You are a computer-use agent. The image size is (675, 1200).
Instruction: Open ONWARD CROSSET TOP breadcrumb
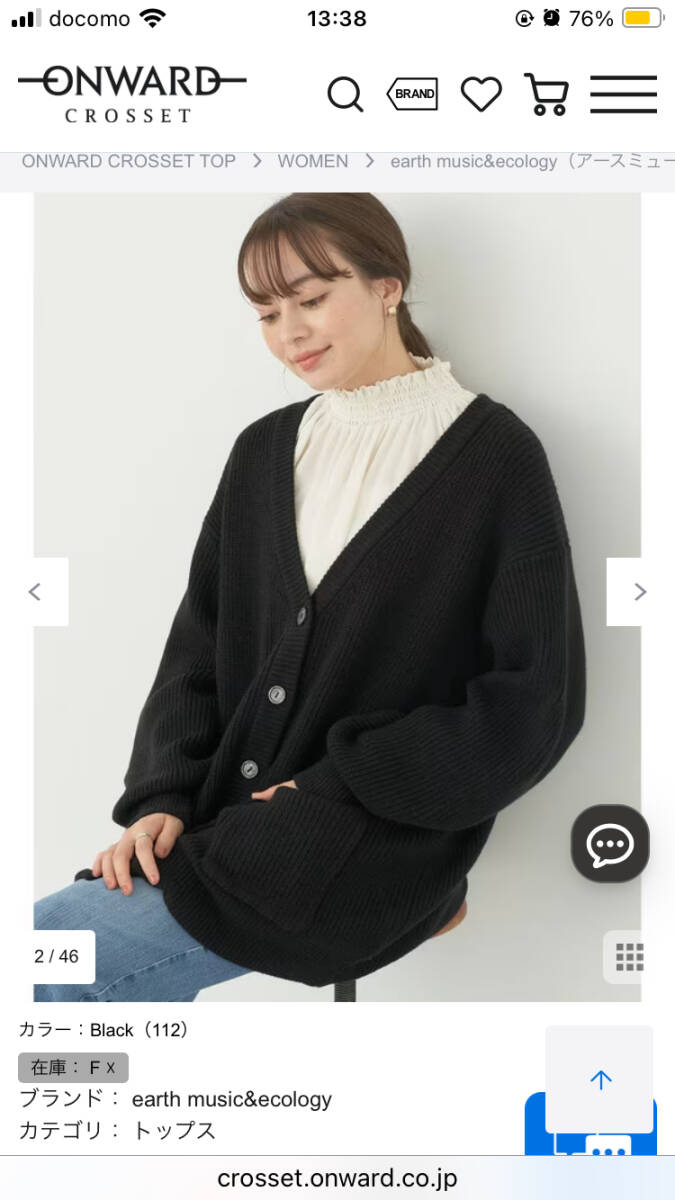[x=129, y=161]
